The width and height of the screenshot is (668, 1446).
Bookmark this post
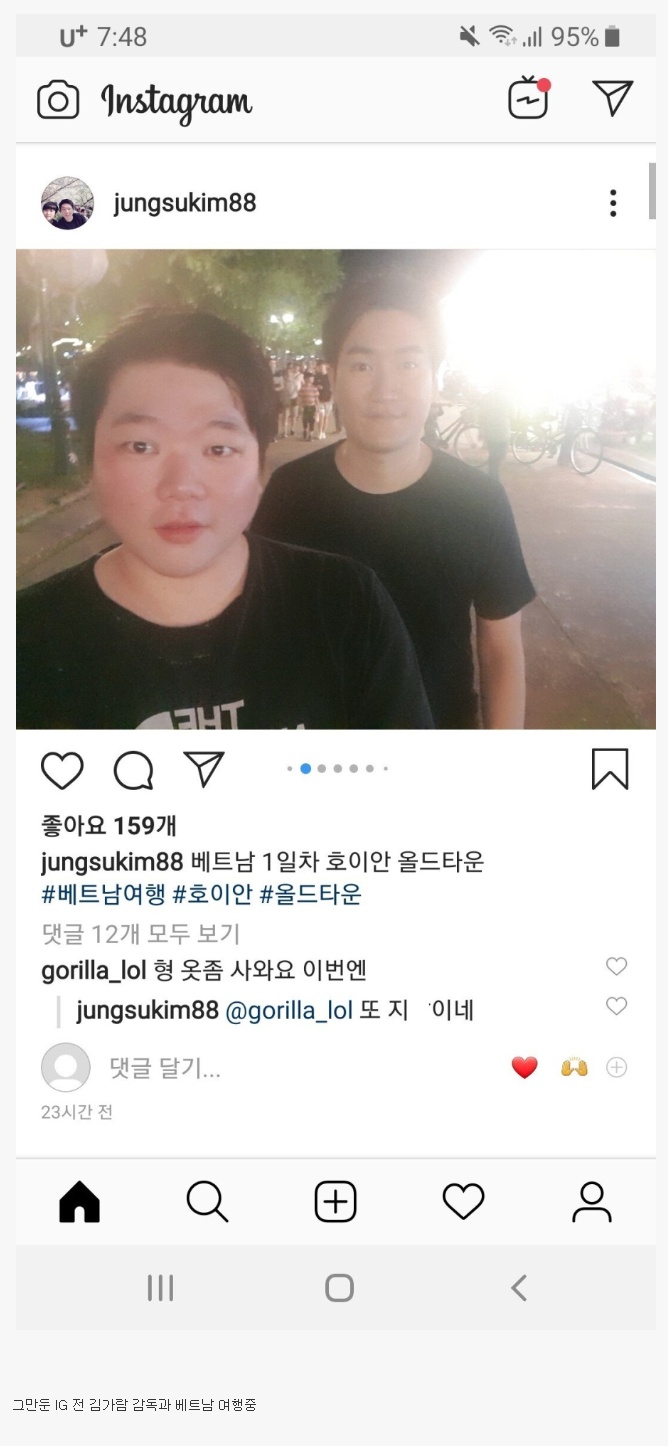point(610,769)
